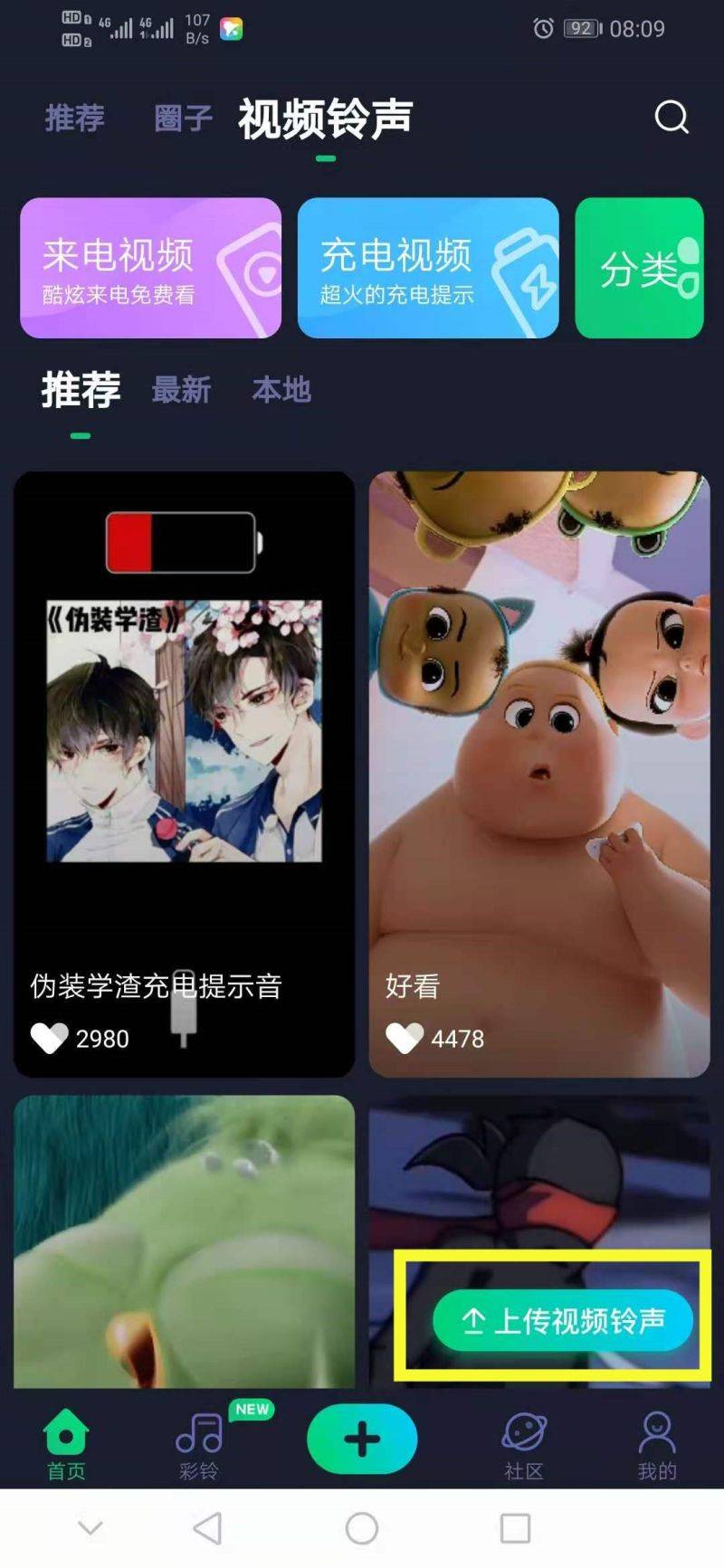Open the green monster video tile
Screen dimensions: 724x1568
[184, 1240]
